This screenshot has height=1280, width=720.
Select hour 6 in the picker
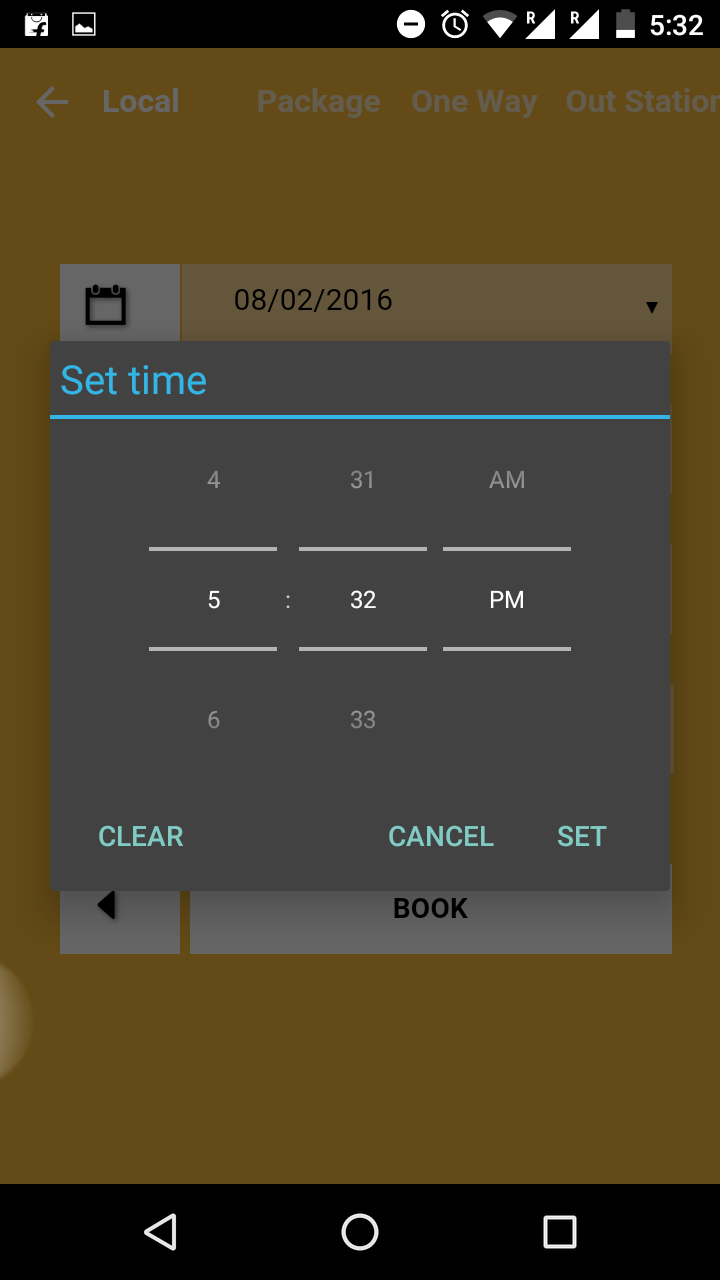pos(213,720)
